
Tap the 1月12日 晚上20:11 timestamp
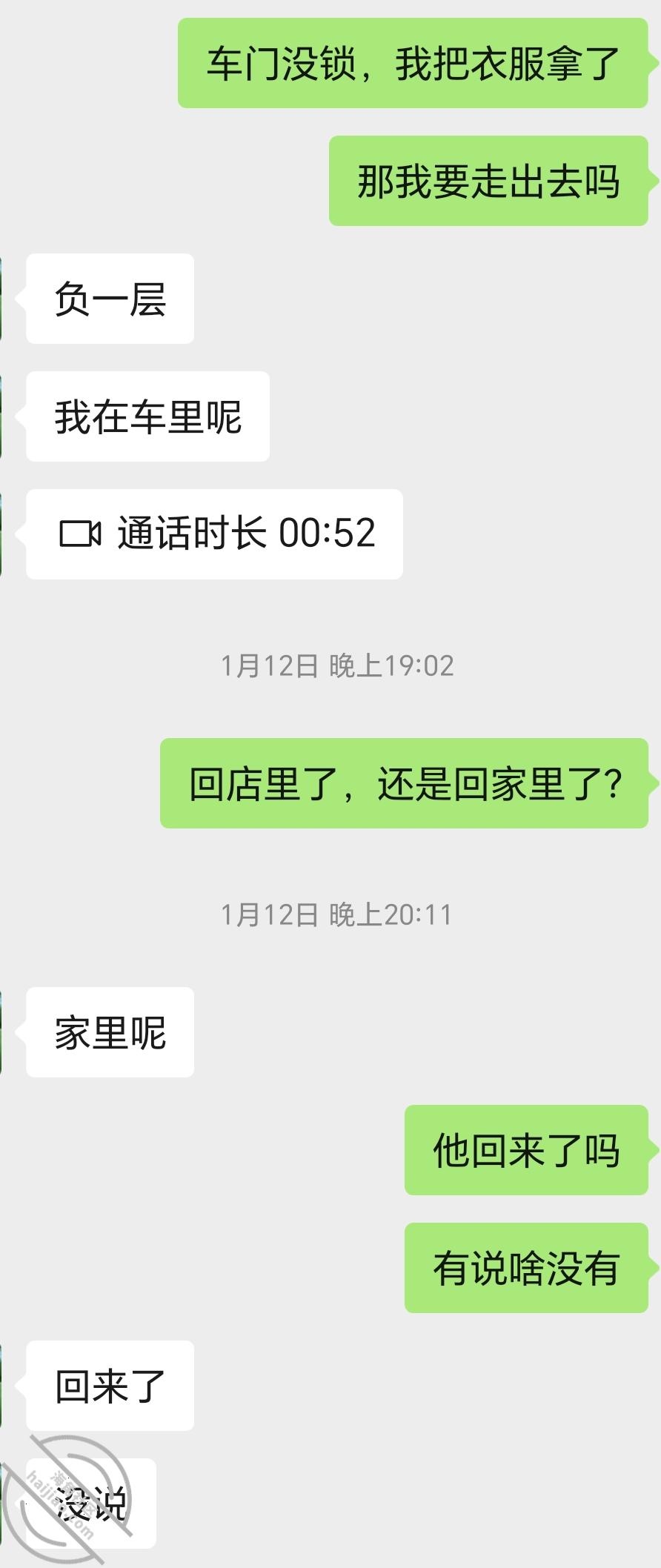(x=338, y=914)
